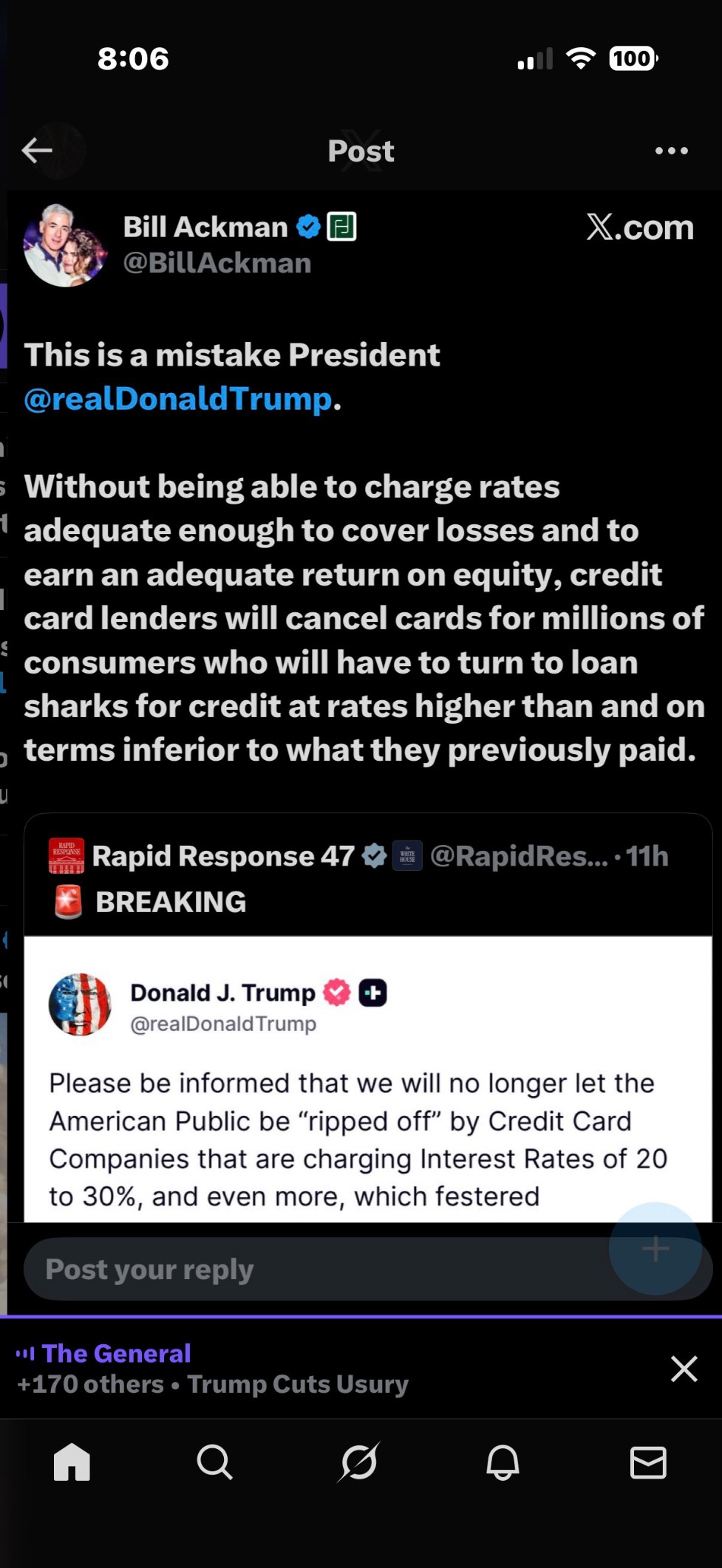The image size is (722, 1568).
Task: Dismiss the Trump Cuts Usury space
Action: click(684, 1369)
